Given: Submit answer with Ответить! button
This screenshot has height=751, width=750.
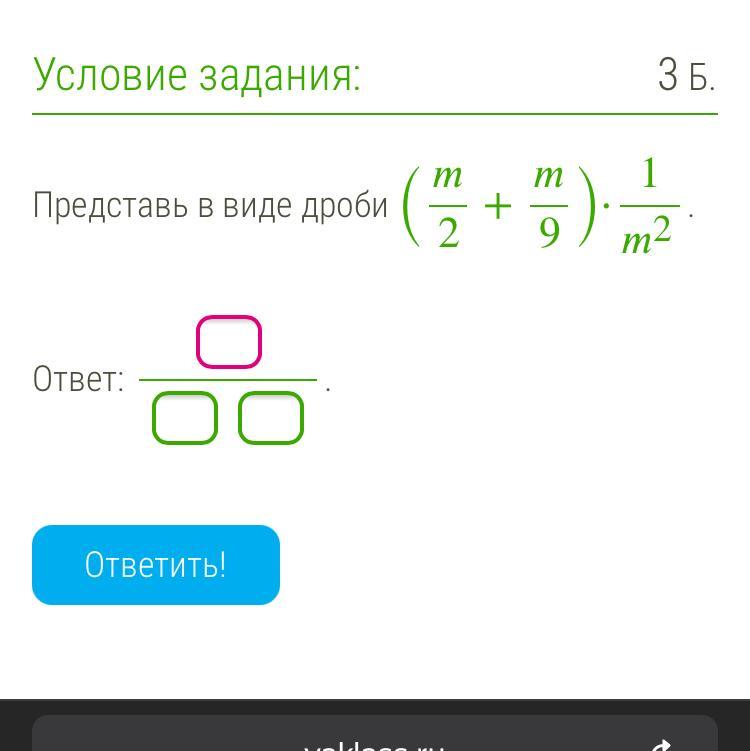Looking at the screenshot, I should click(x=156, y=565).
